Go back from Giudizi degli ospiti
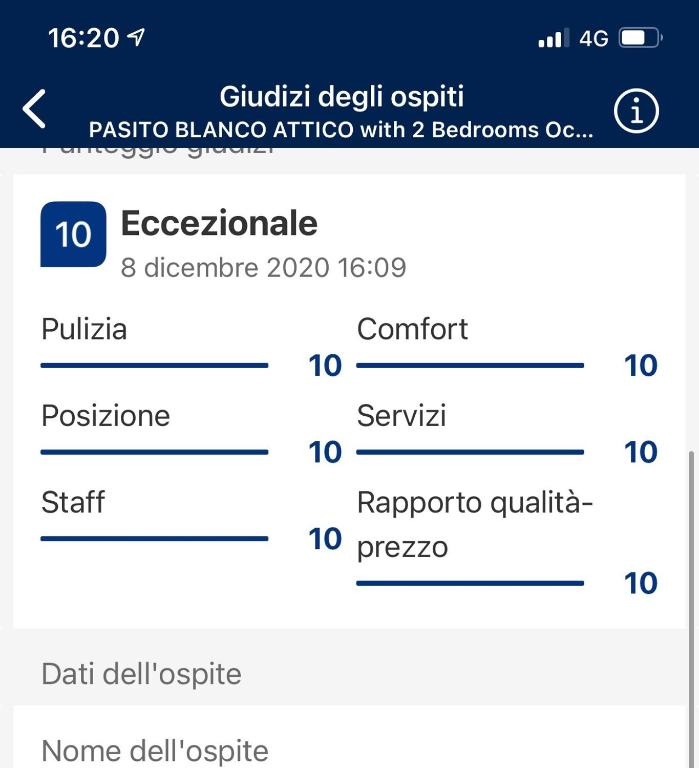699x768 pixels. (35, 109)
